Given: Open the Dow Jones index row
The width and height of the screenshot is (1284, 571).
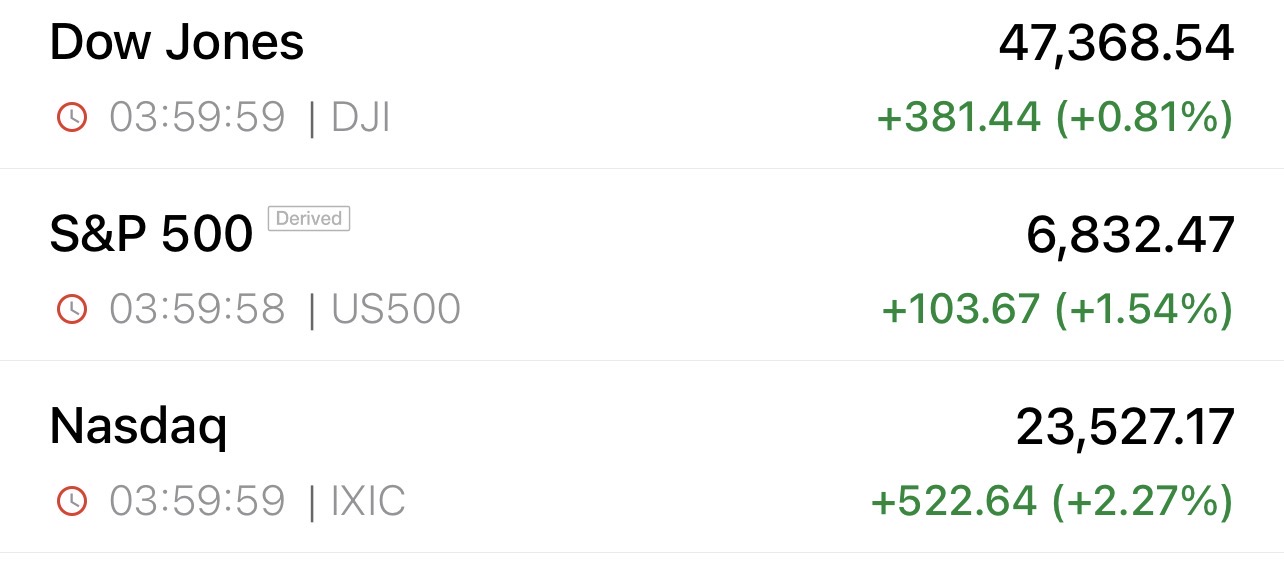Looking at the screenshot, I should (177, 43).
